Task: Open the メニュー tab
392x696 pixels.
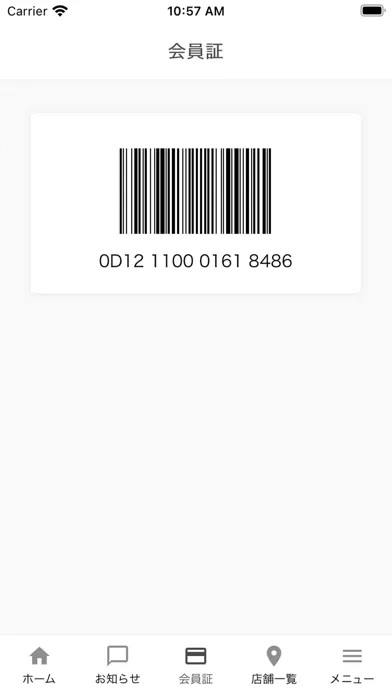Action: coord(352,665)
